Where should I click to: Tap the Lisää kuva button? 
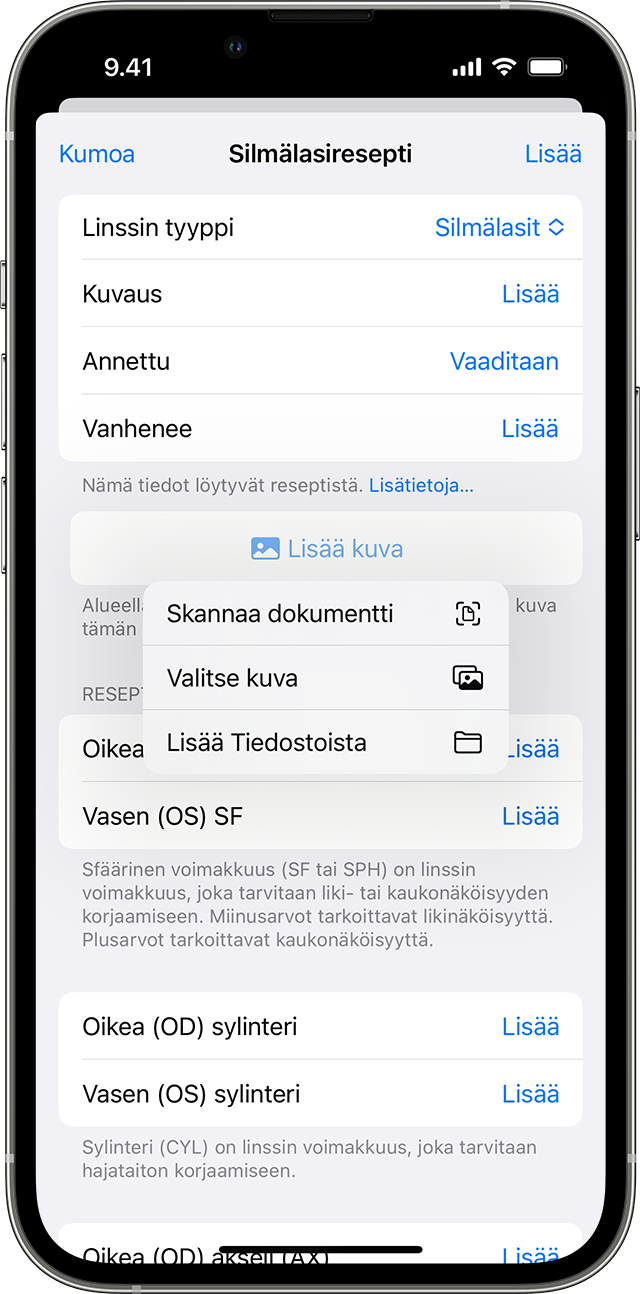[326, 549]
